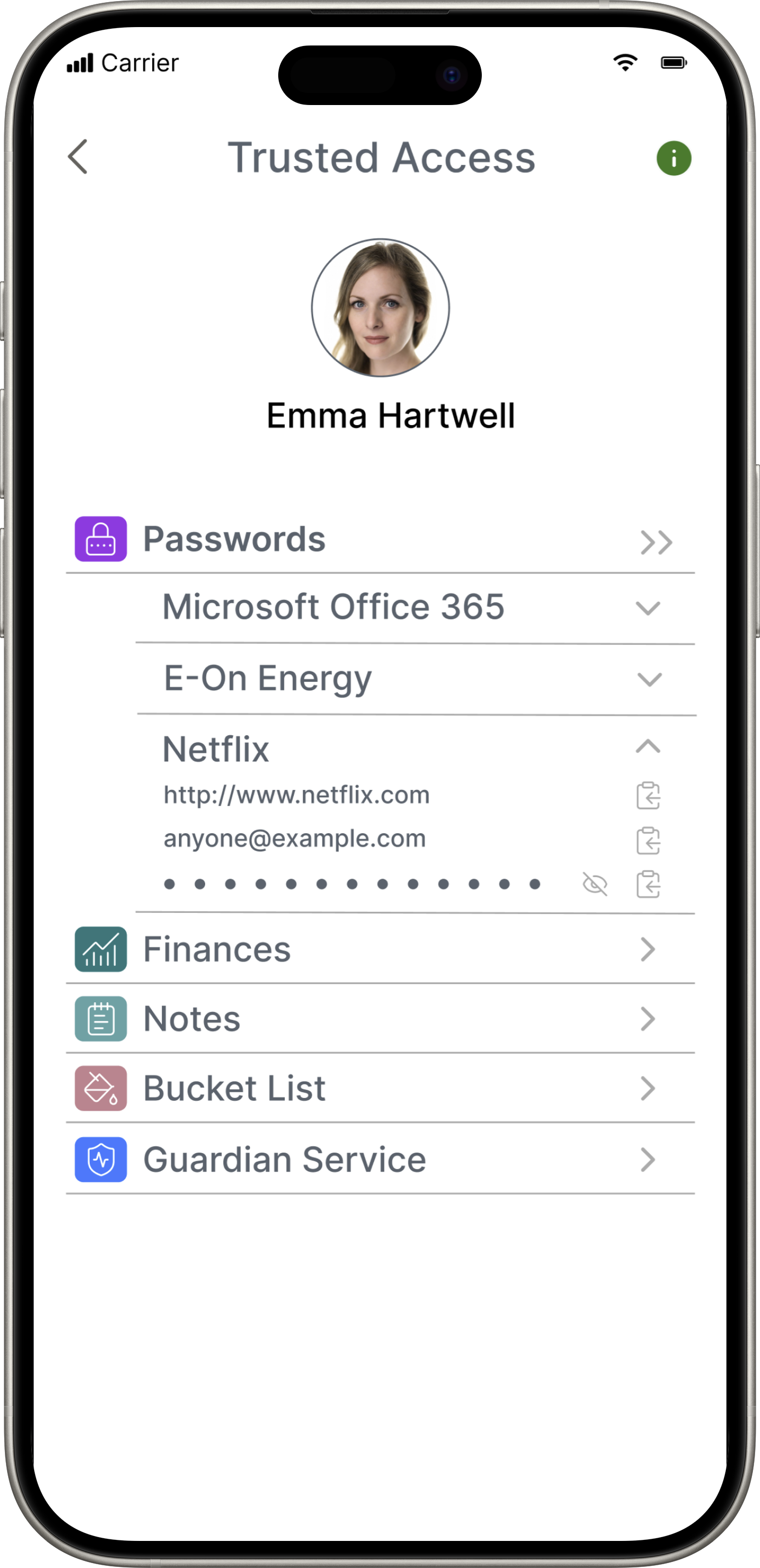
Task: Expand the E-On Energy entry
Action: (x=648, y=679)
